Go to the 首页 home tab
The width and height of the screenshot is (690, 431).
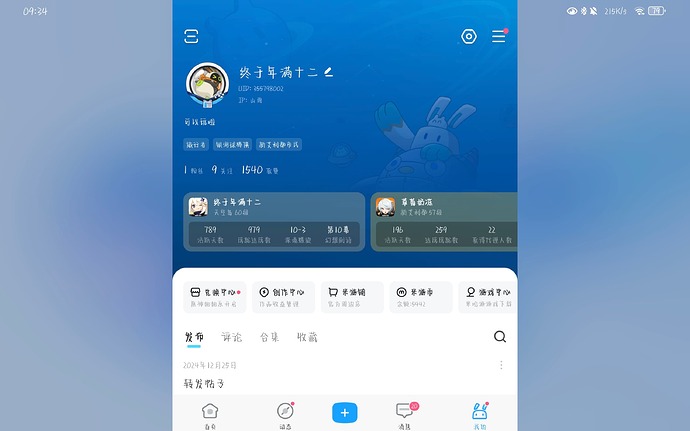coord(209,413)
